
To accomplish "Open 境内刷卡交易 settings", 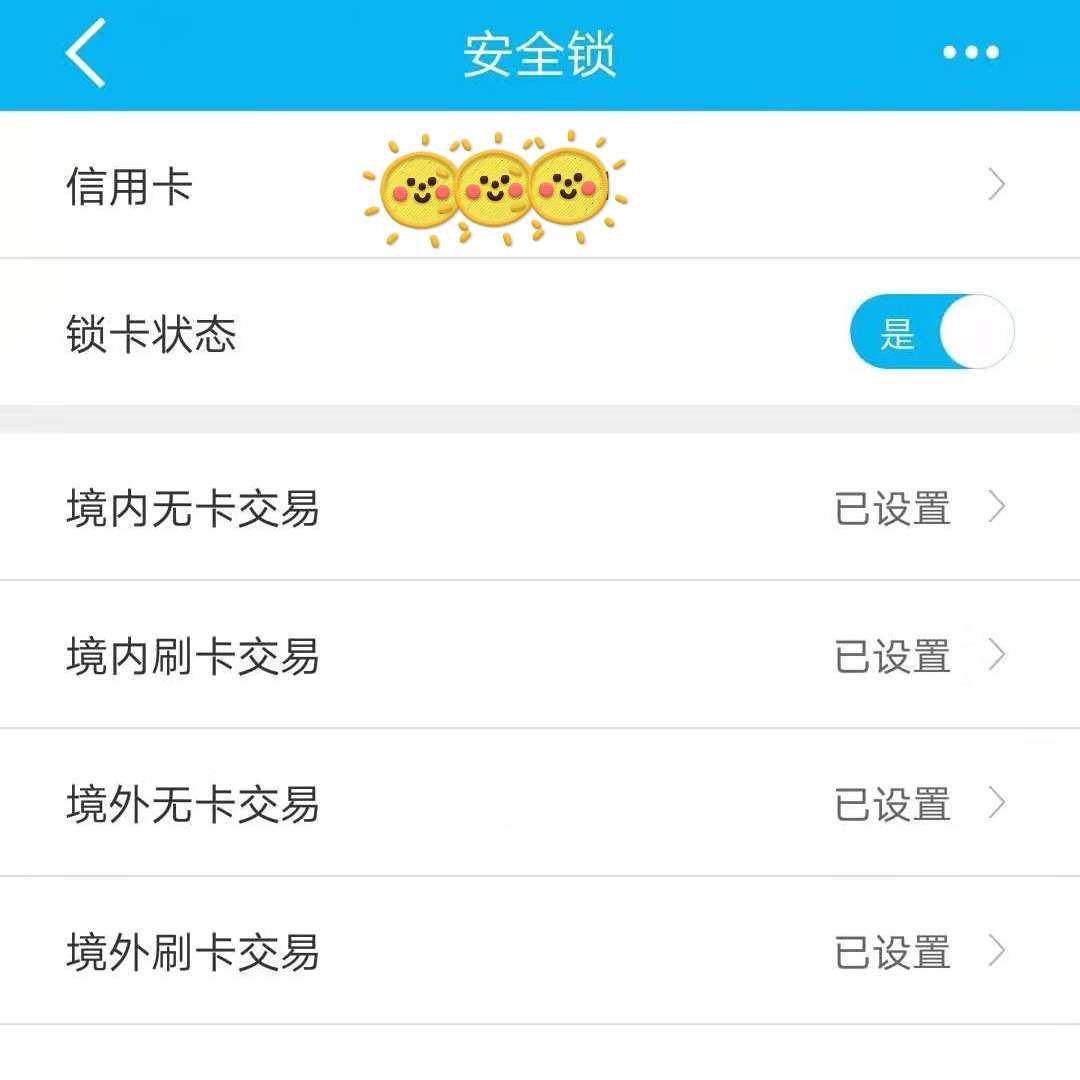I will click(x=540, y=656).
